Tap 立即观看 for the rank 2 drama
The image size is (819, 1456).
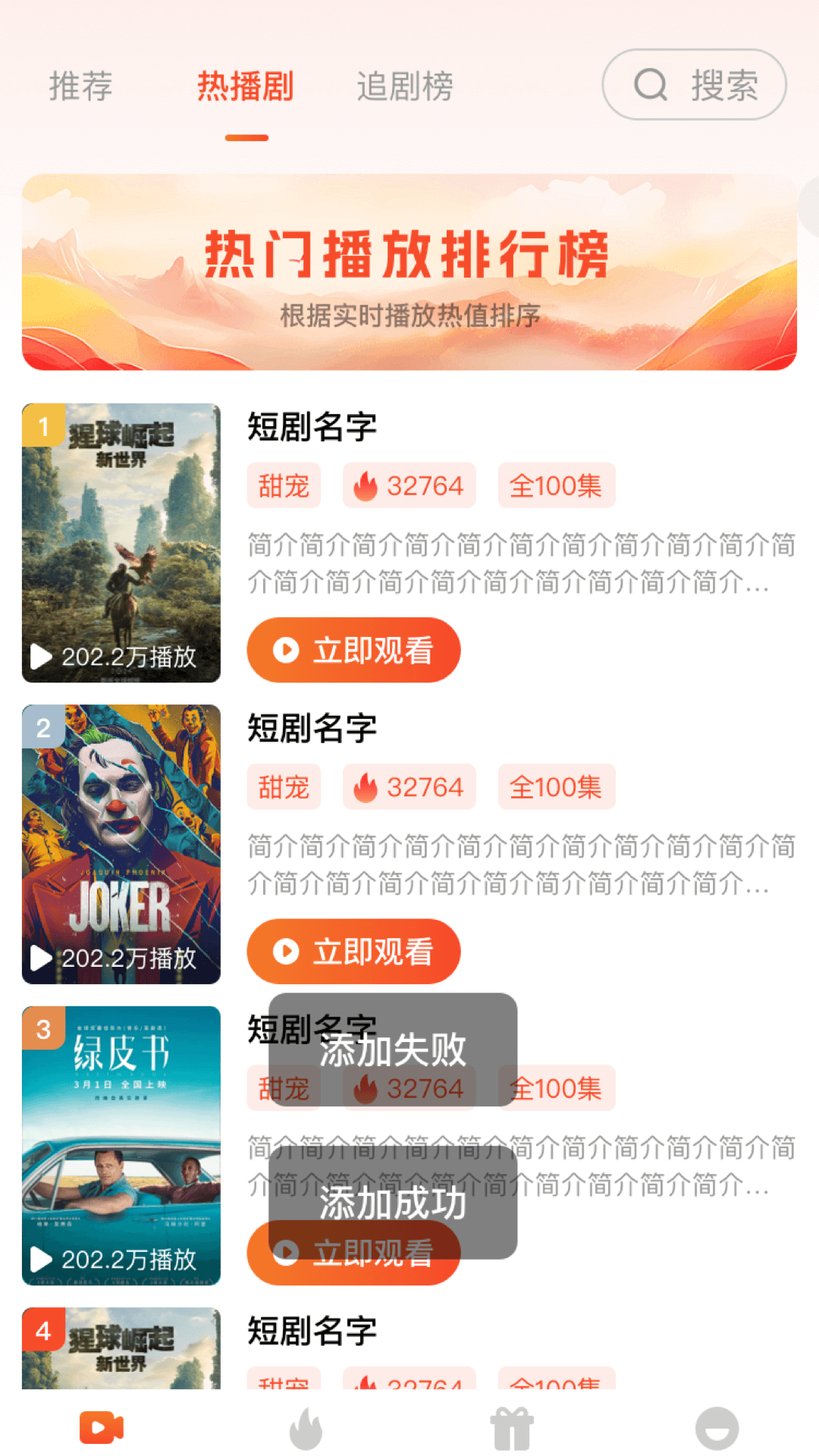[x=353, y=952]
